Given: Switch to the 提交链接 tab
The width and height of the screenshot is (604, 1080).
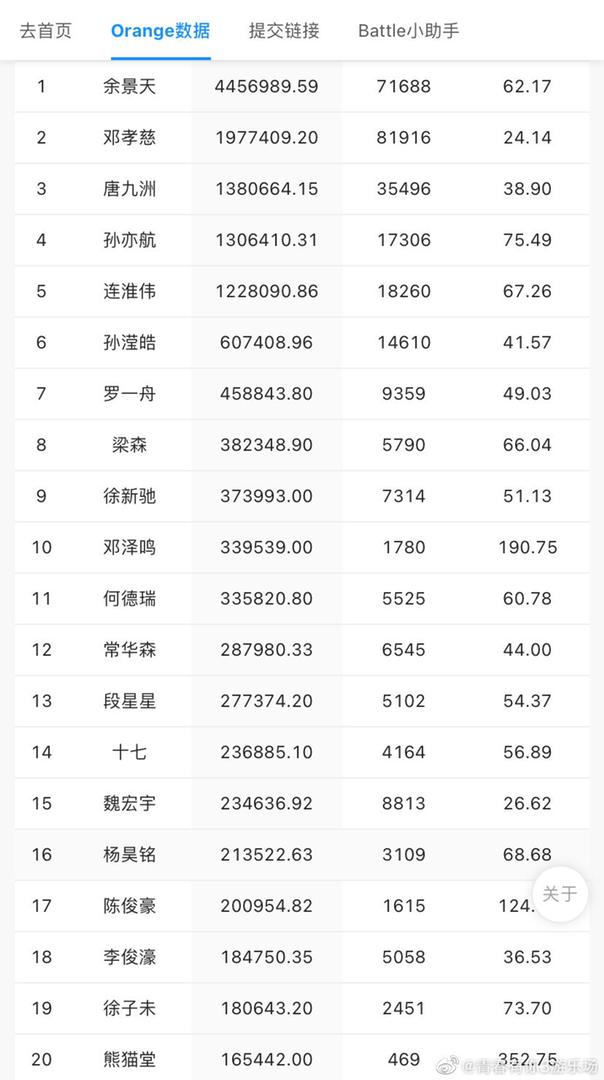Looking at the screenshot, I should click(284, 30).
